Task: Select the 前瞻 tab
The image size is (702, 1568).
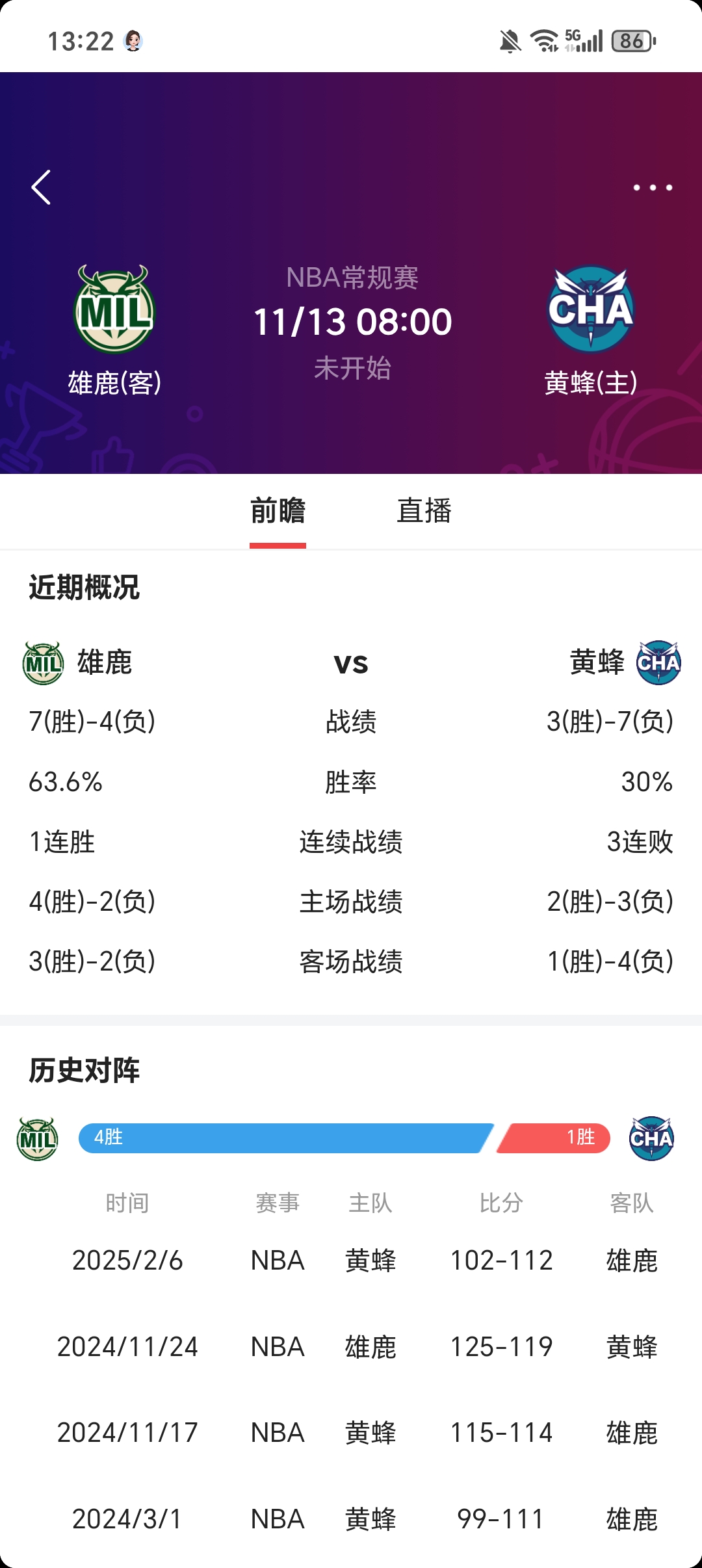Action: 278,511
